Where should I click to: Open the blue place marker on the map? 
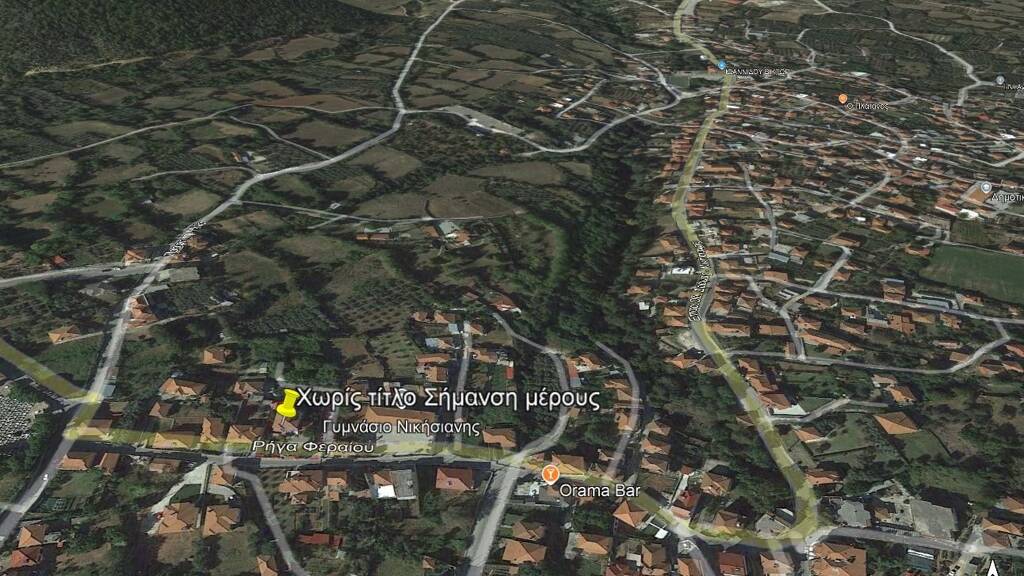click(x=722, y=65)
